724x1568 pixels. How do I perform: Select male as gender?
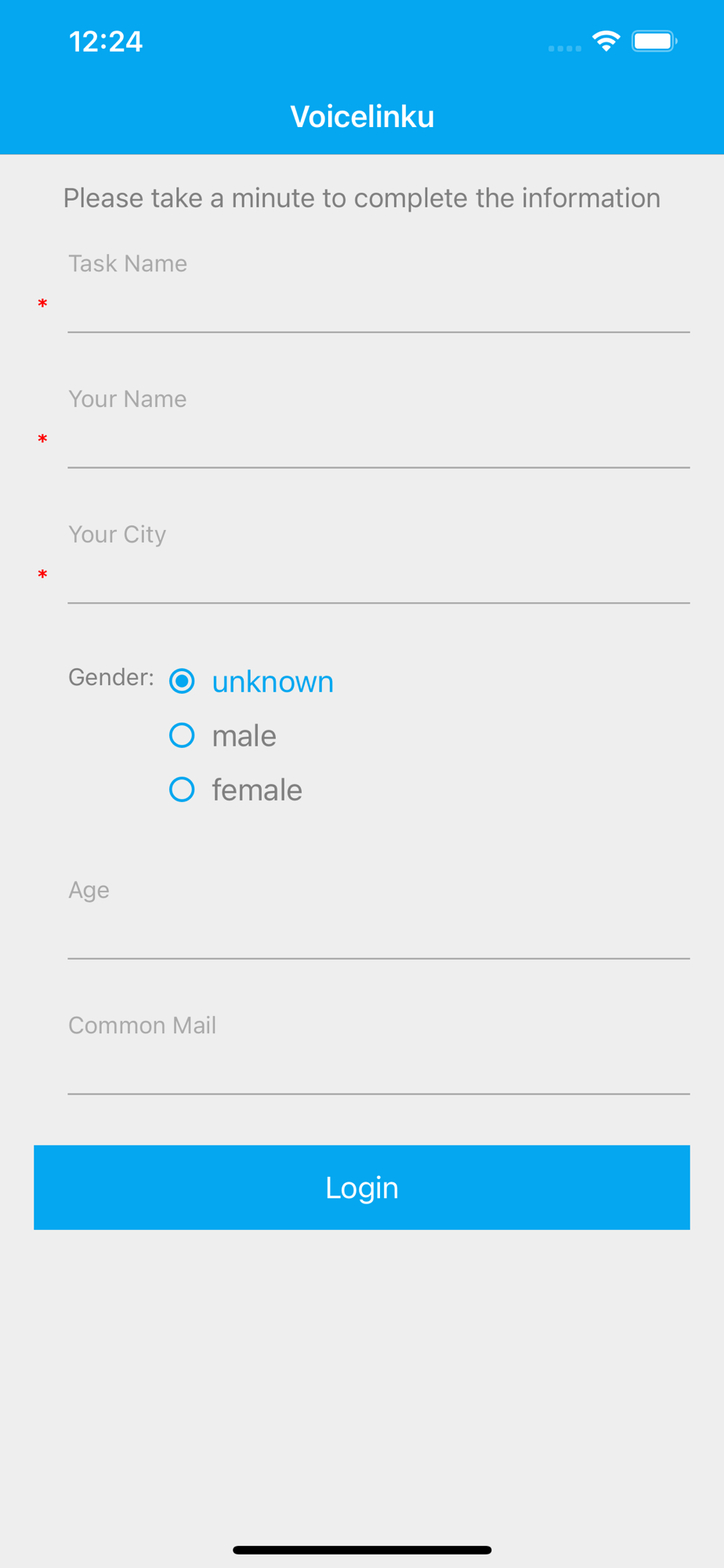[223, 735]
